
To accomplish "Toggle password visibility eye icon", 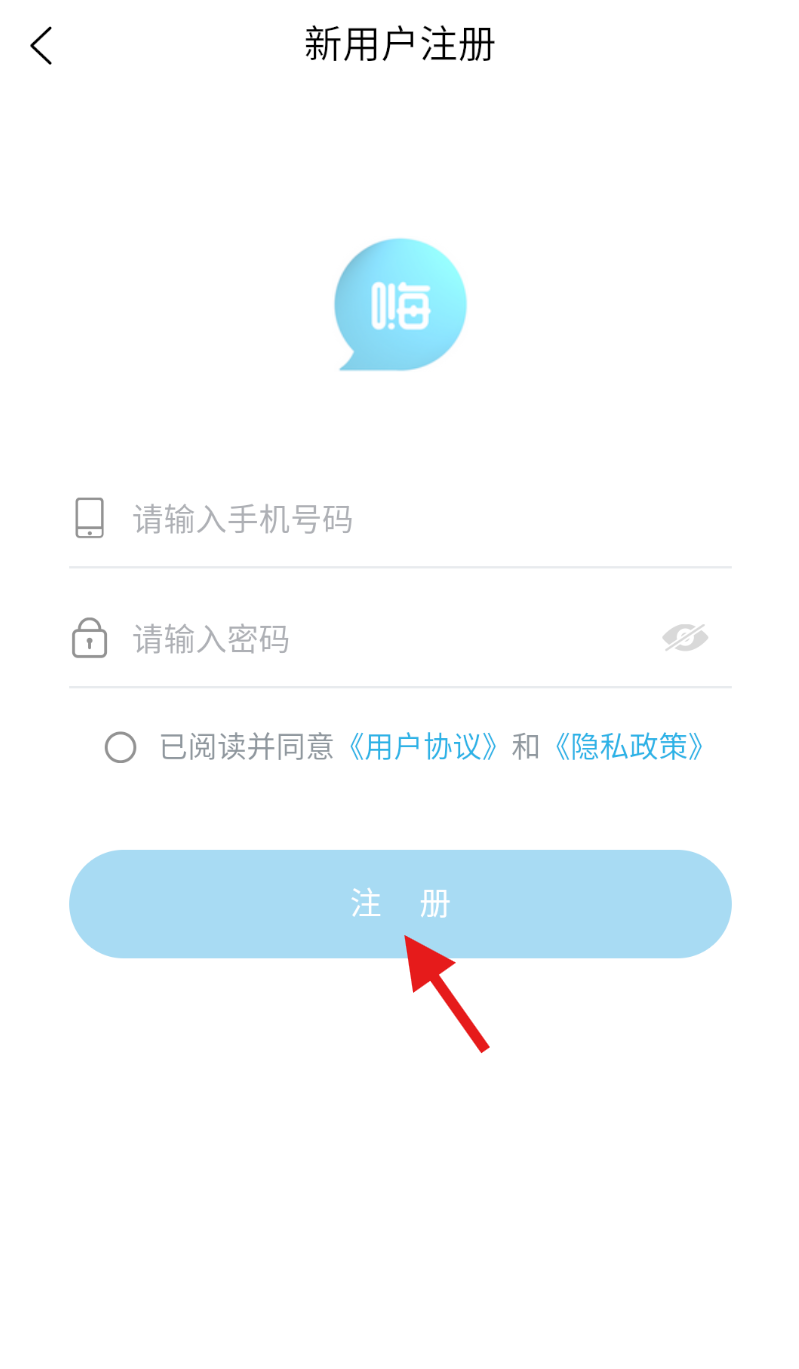I will pos(685,638).
